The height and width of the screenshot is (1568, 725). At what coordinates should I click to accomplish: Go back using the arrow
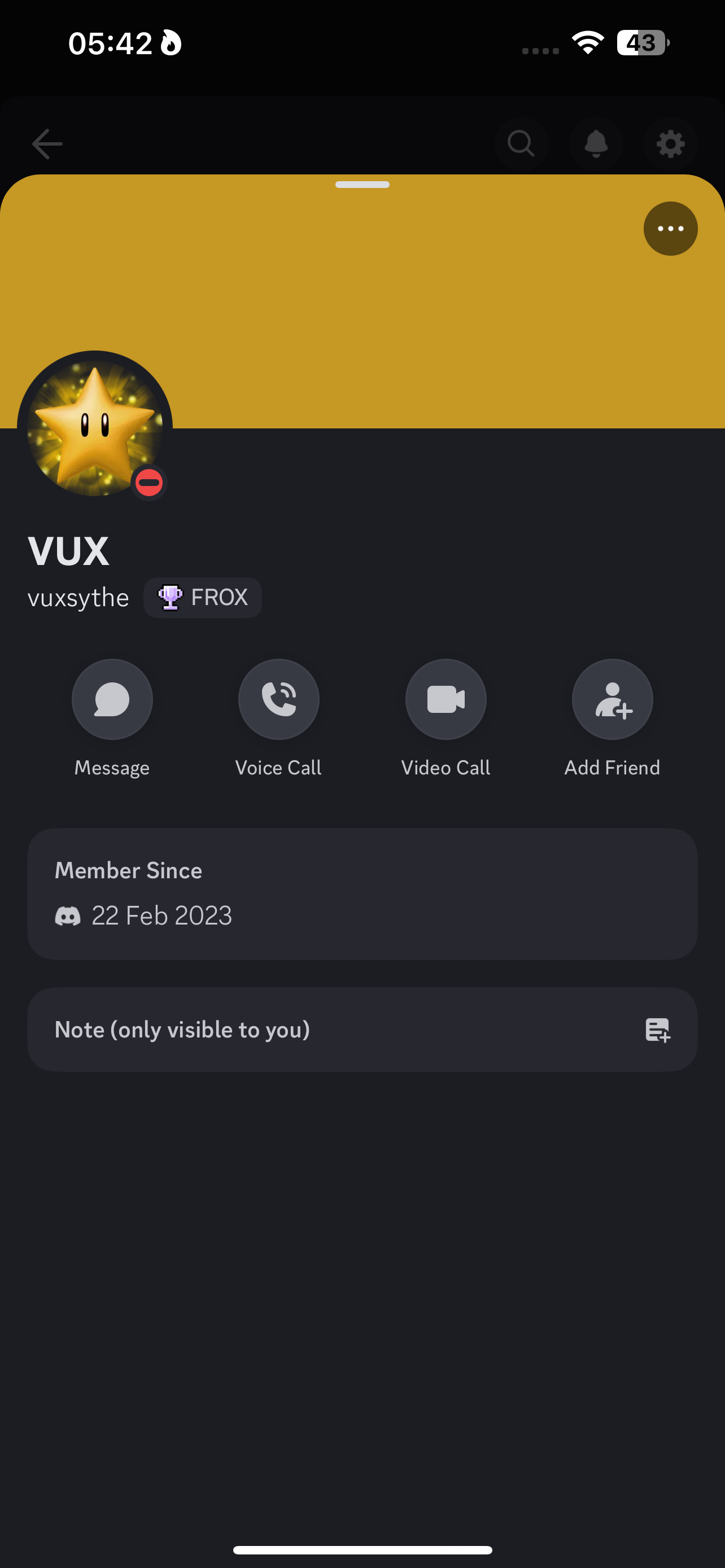tap(47, 144)
